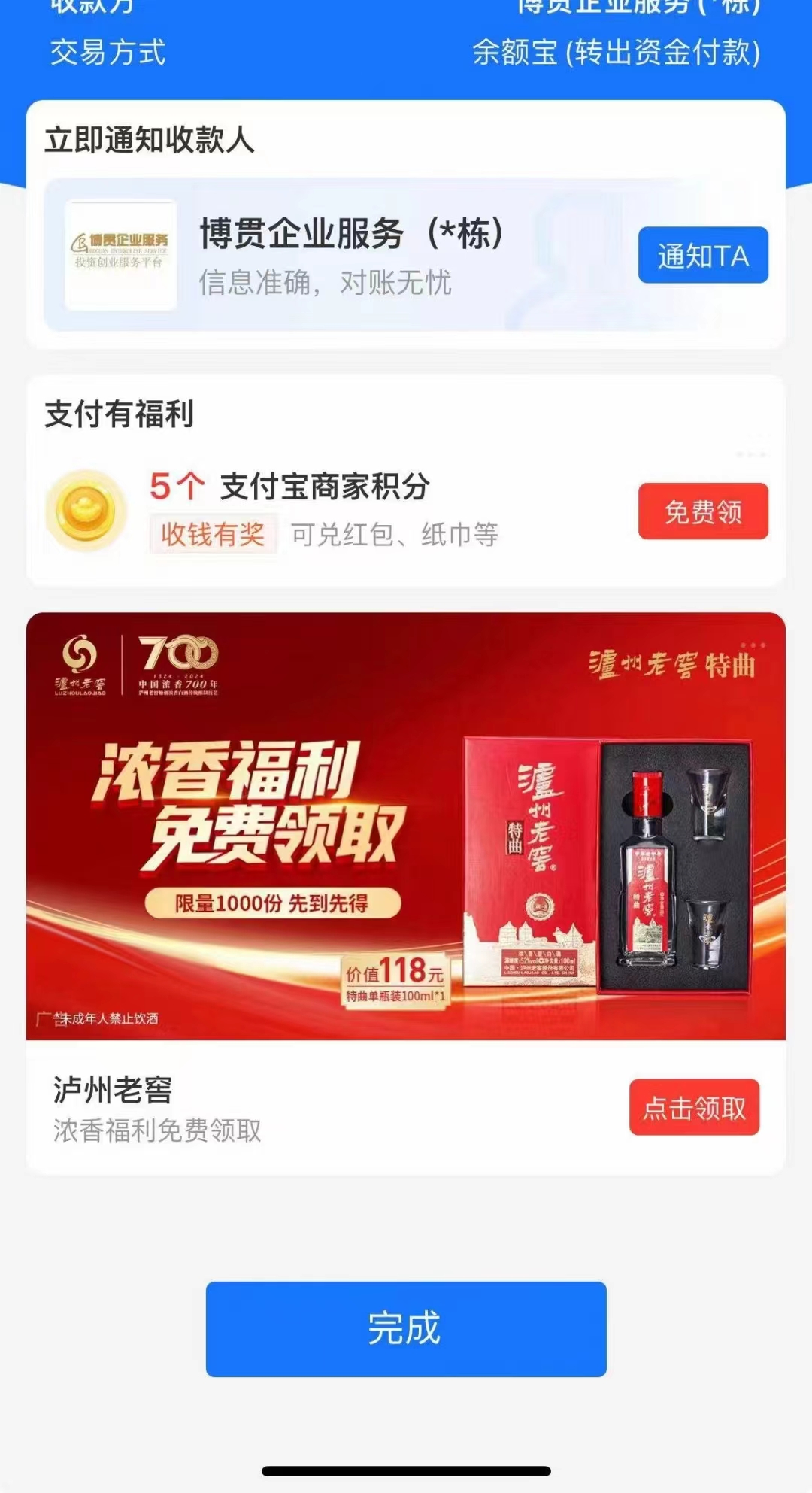Open the 博贯企业服务 payee card

338,256
